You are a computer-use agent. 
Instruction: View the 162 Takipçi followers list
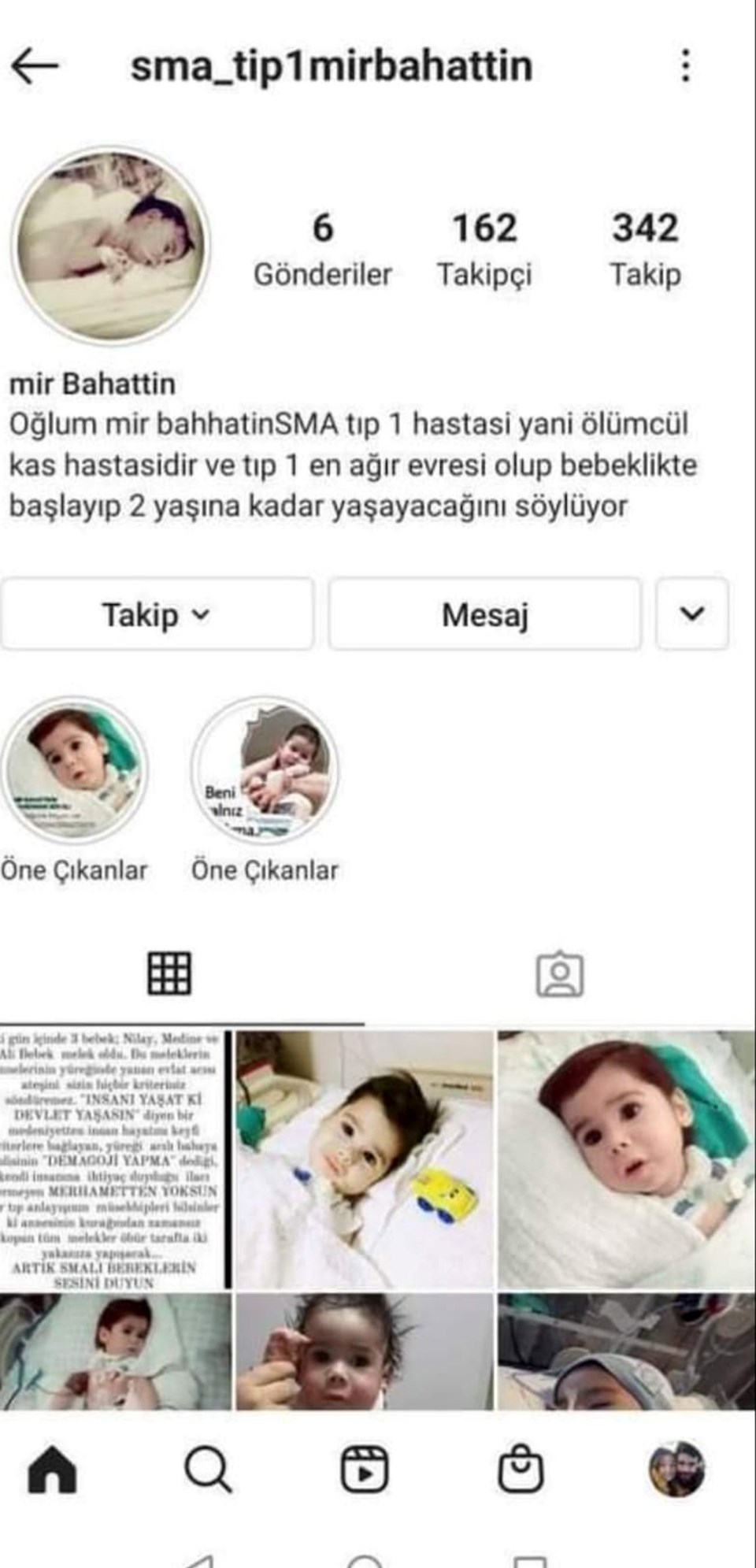[484, 248]
